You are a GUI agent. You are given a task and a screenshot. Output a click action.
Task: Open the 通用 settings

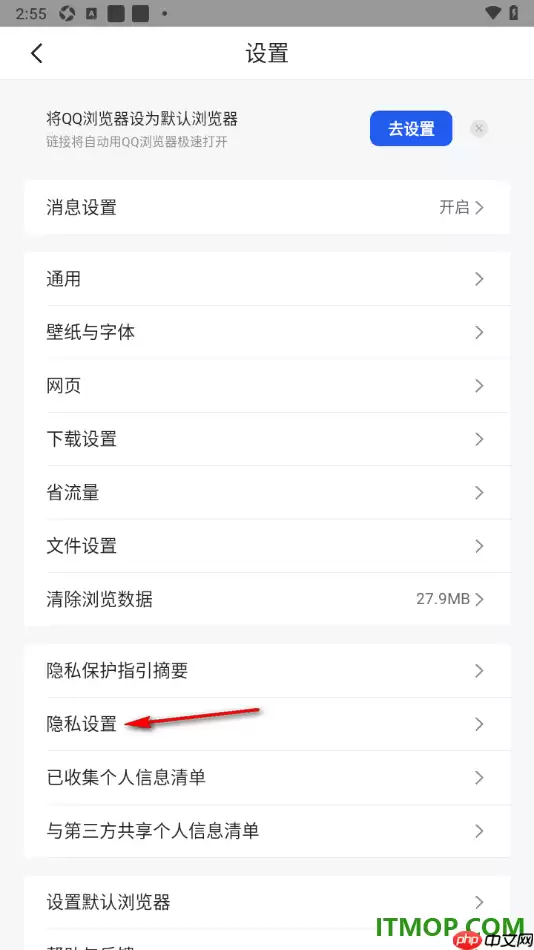point(267,279)
